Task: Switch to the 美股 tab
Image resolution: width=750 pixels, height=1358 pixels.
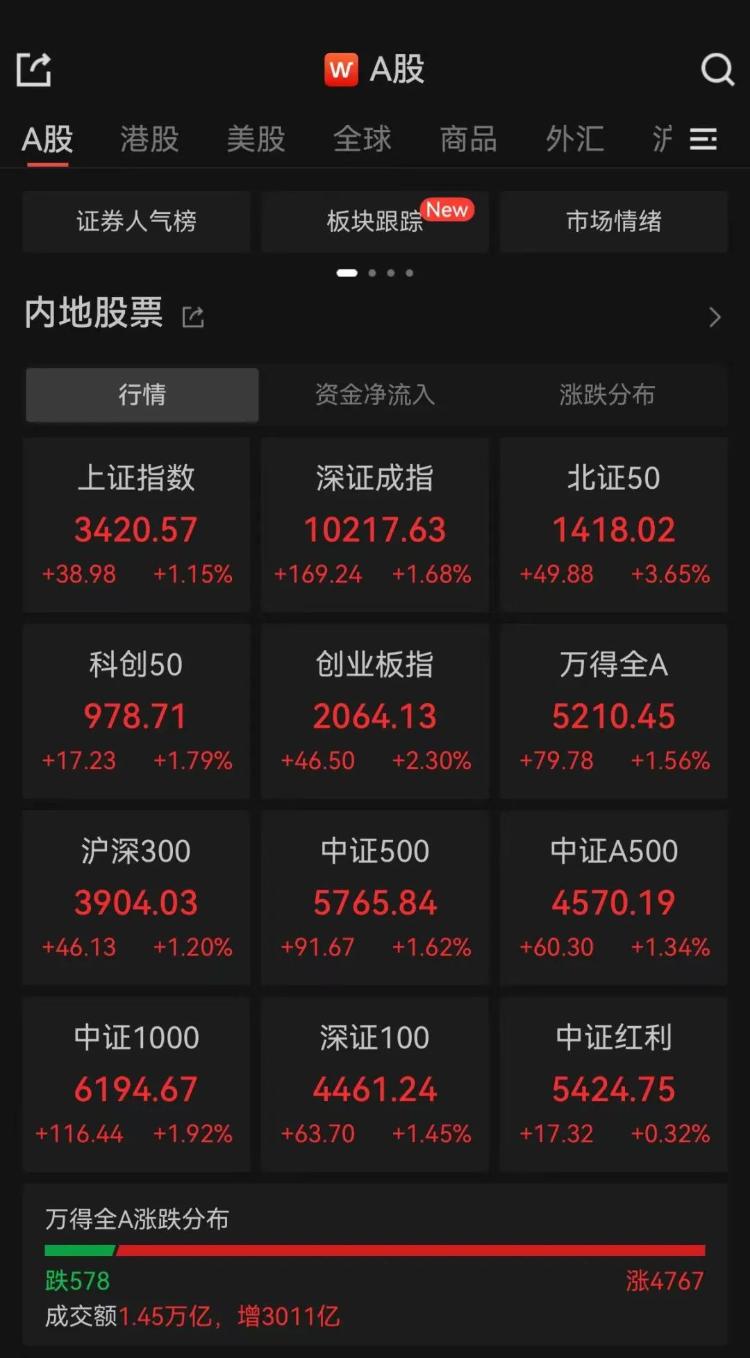Action: (256, 139)
